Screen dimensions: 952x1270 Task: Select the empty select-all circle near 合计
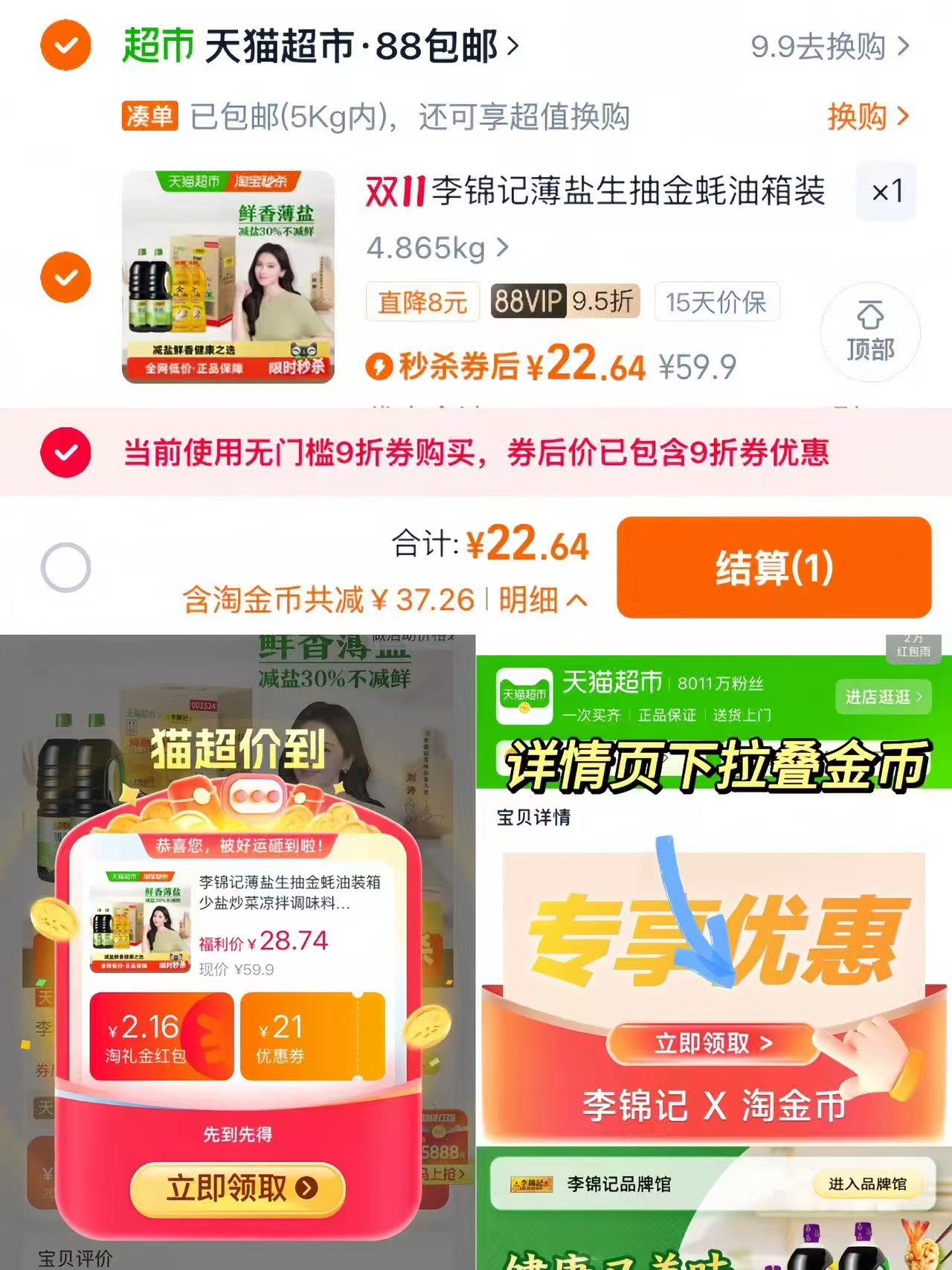(65, 568)
